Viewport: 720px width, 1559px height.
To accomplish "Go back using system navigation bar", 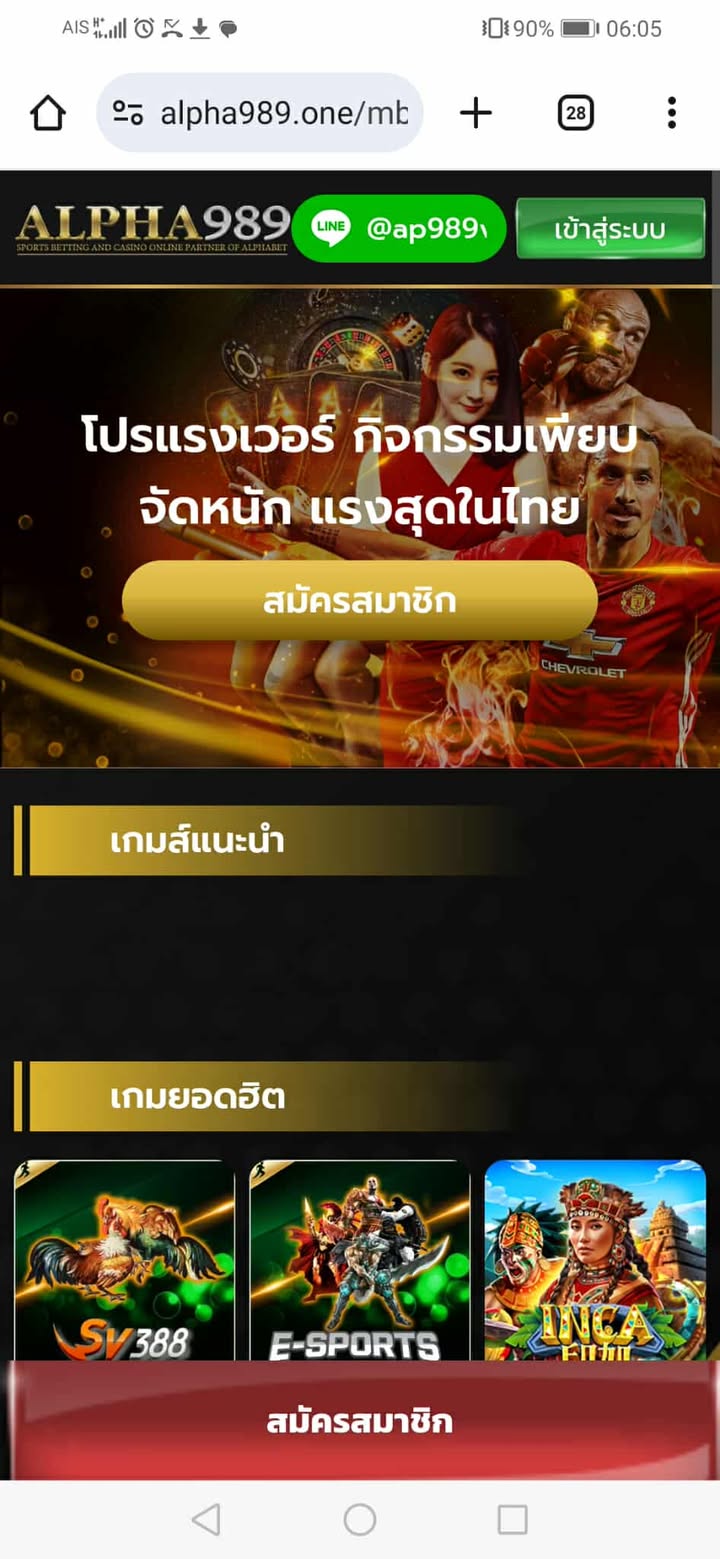I will coord(206,1520).
